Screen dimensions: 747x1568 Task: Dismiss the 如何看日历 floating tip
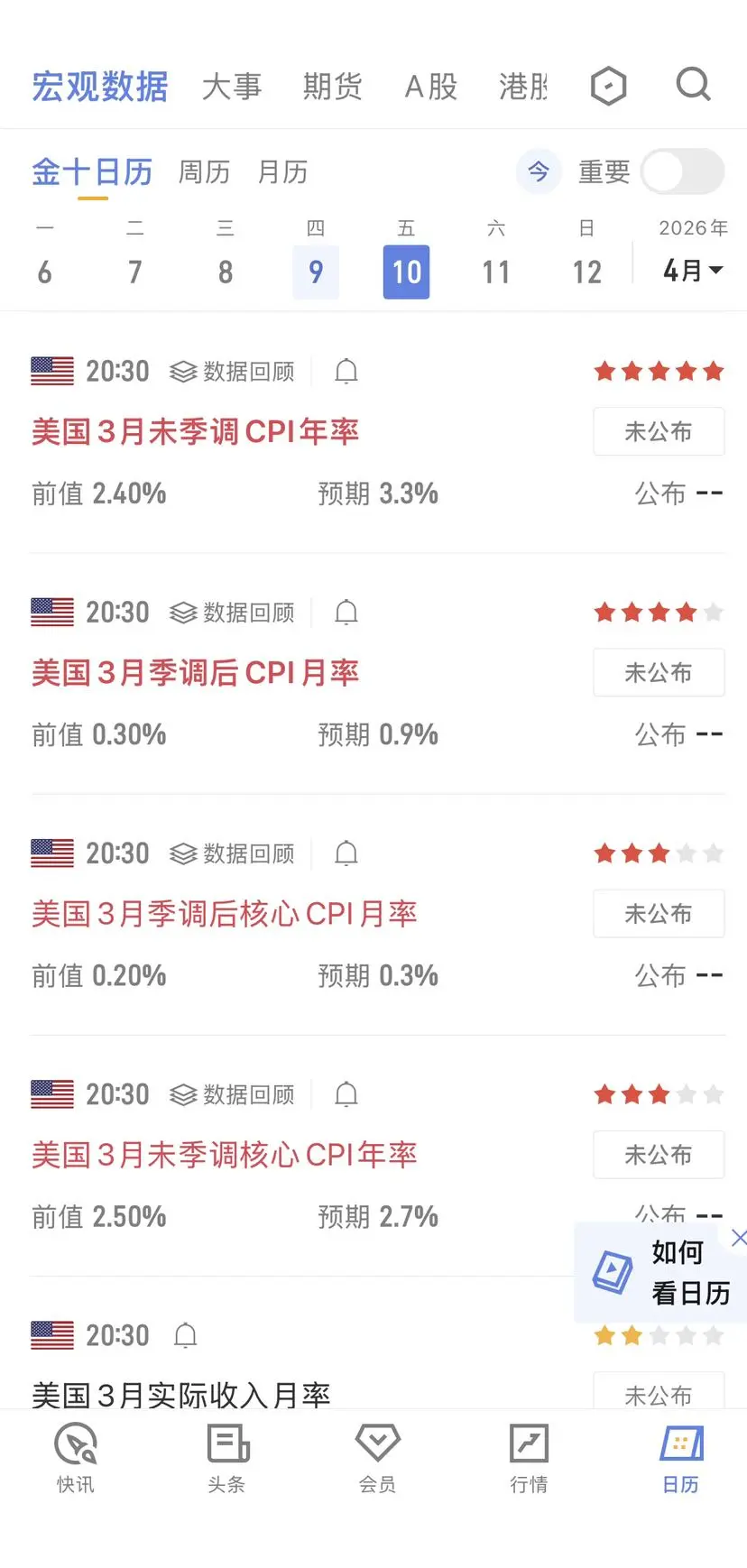[x=738, y=1238]
